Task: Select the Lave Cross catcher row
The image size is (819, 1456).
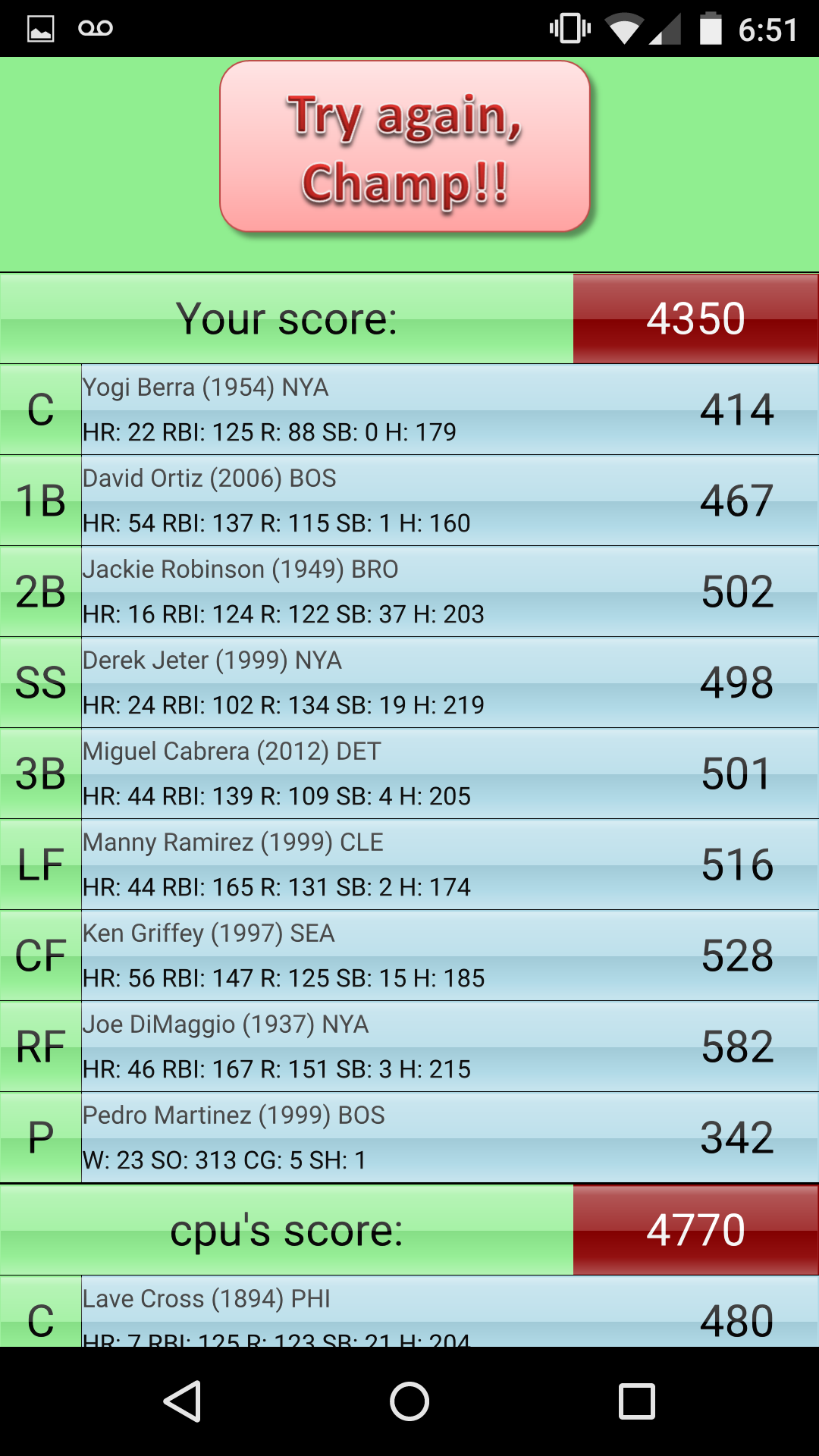Action: point(409,1312)
